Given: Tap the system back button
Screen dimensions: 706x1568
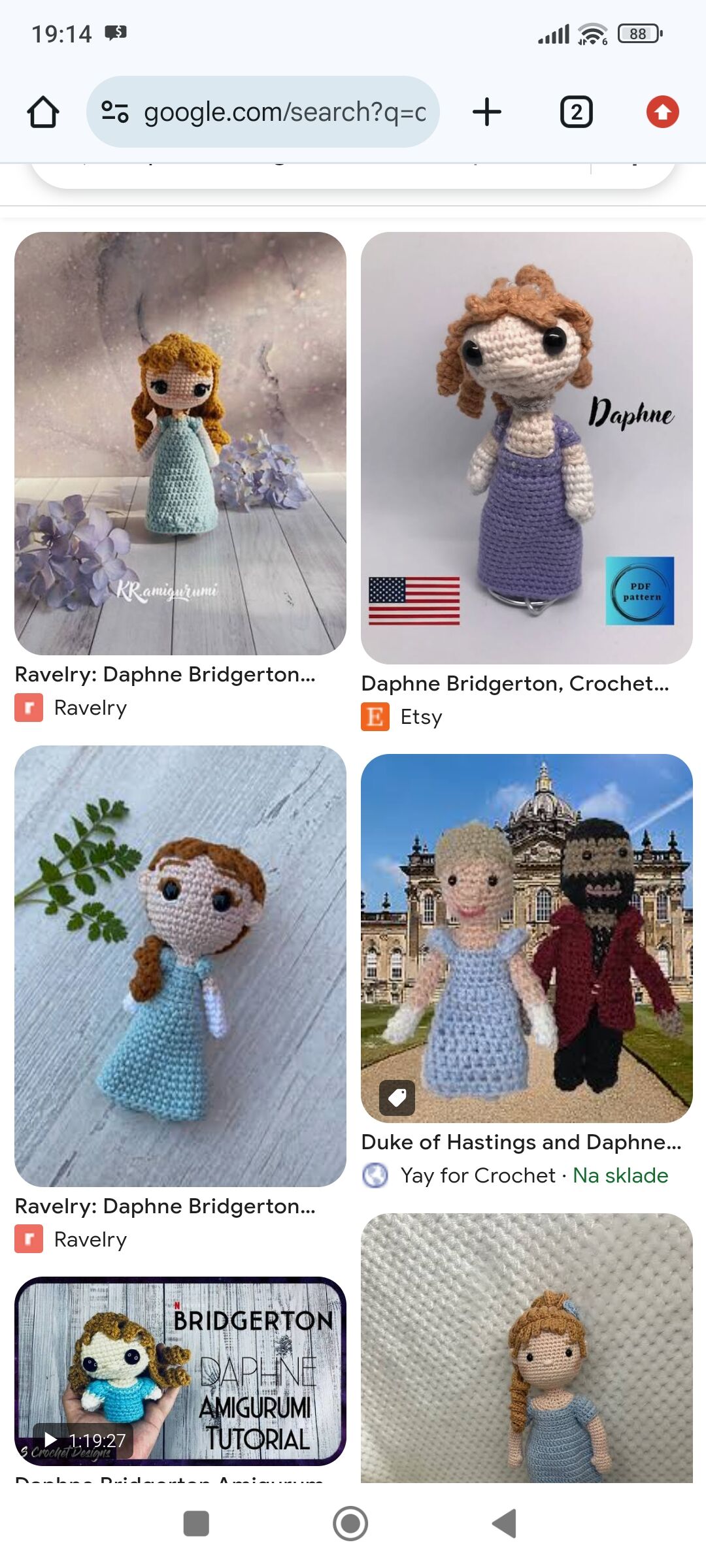Looking at the screenshot, I should pos(504,1524).
